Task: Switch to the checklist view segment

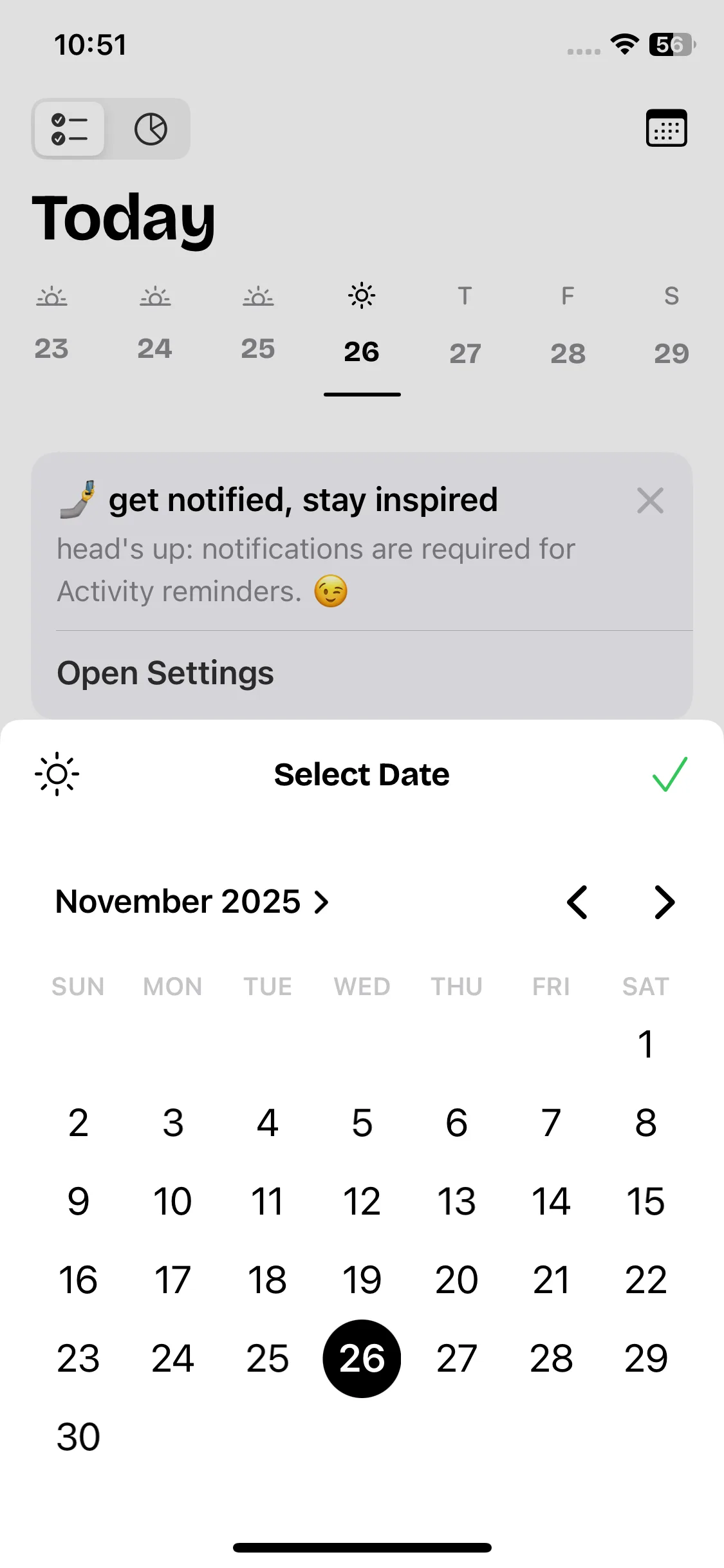Action: pos(70,129)
